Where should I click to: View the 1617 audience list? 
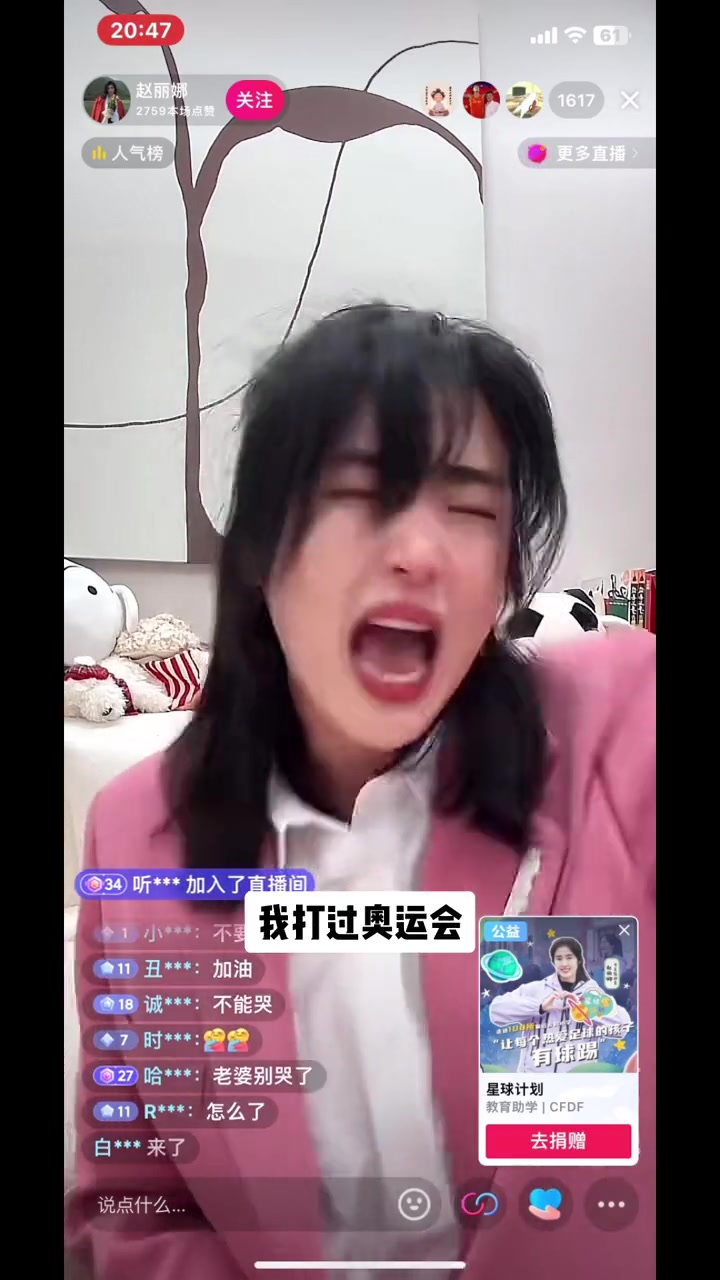coord(576,100)
